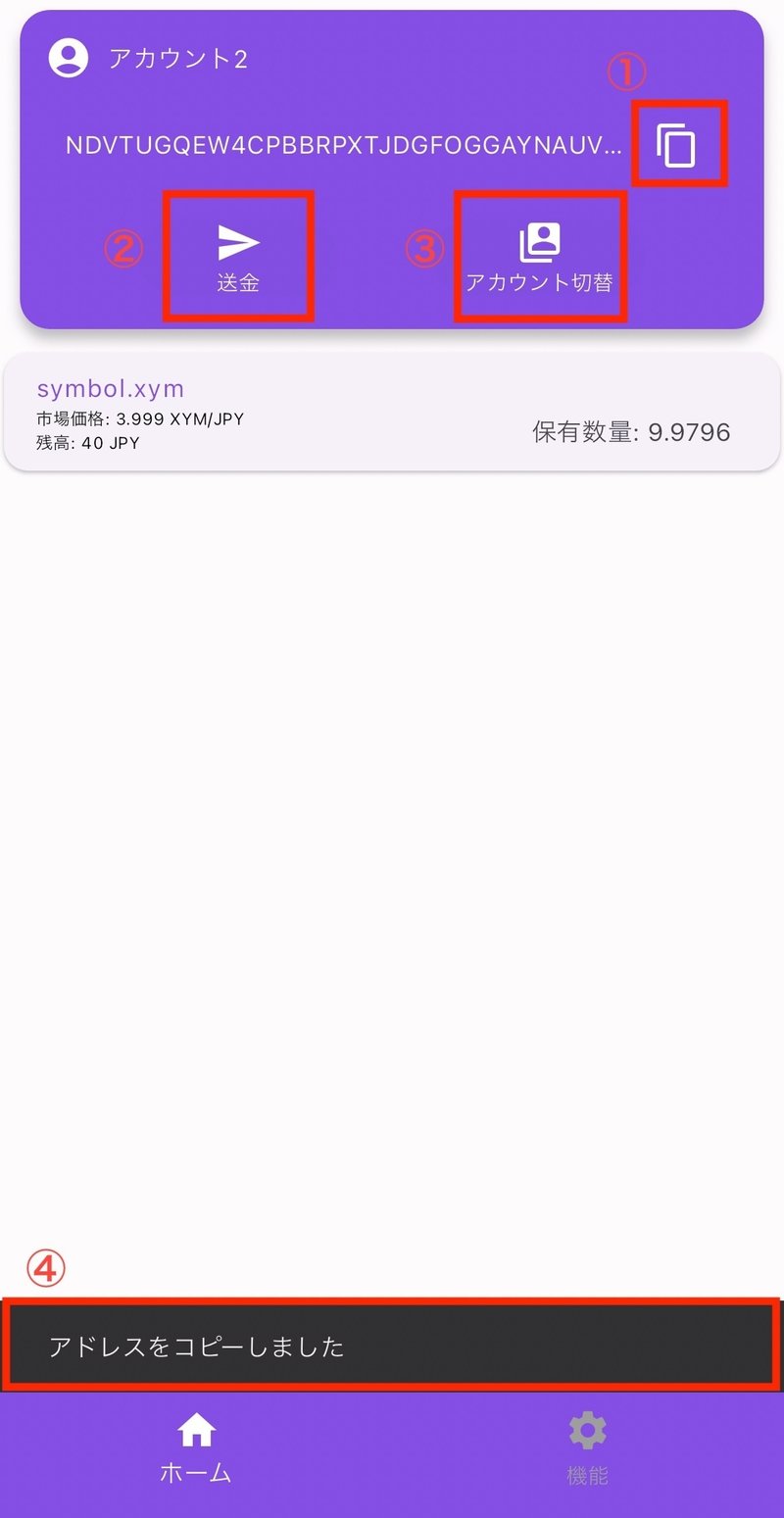Copy the wallet address

[676, 146]
